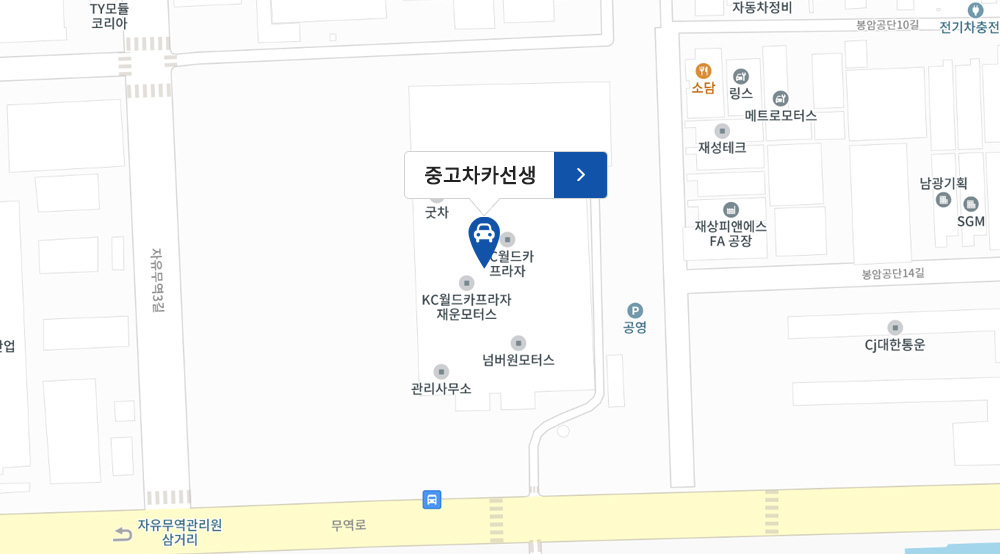Tap the blue car location marker
The image size is (1000, 554).
pyautogui.click(x=484, y=237)
